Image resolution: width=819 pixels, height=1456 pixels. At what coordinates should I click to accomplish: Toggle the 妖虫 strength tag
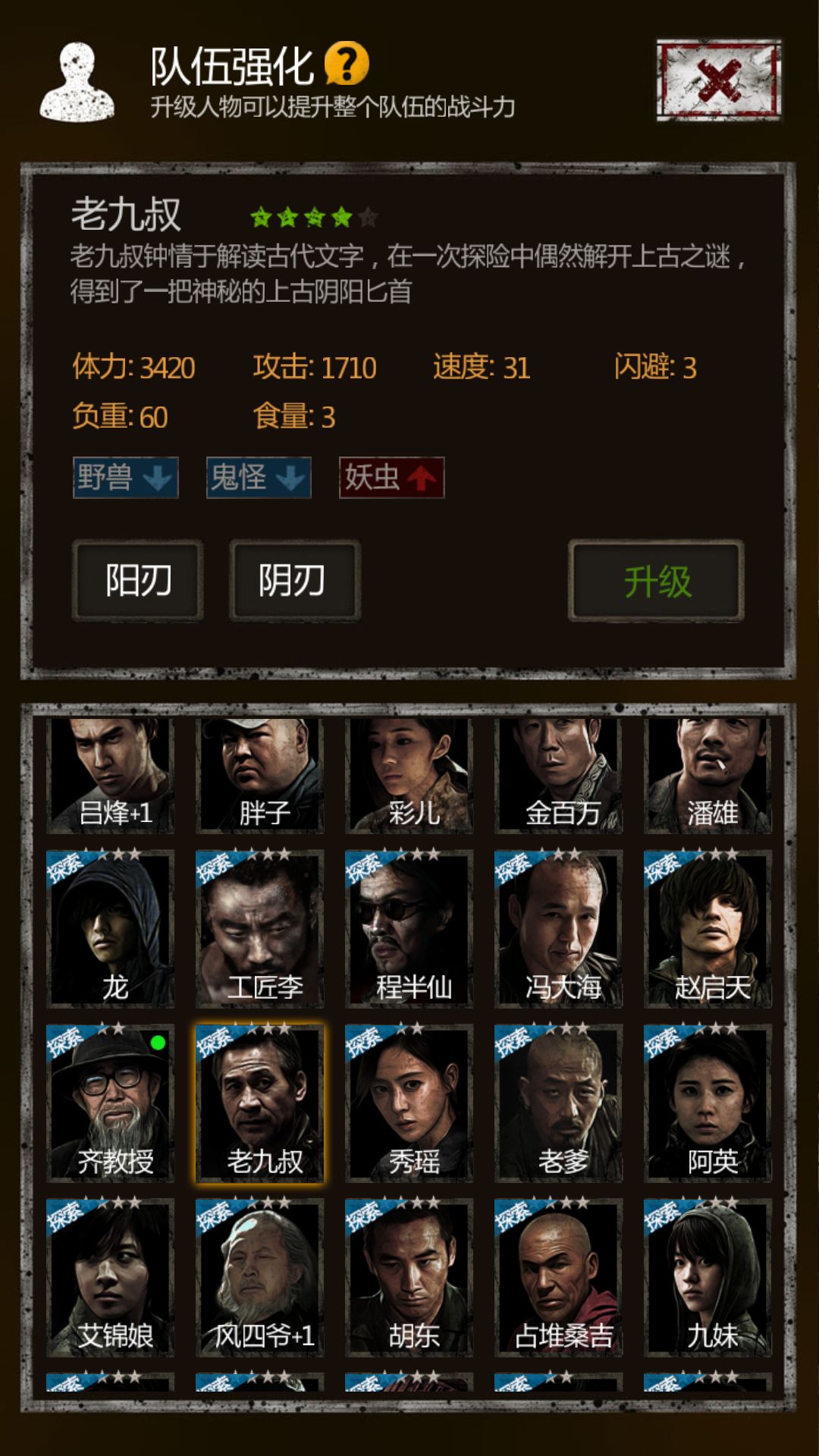(389, 478)
